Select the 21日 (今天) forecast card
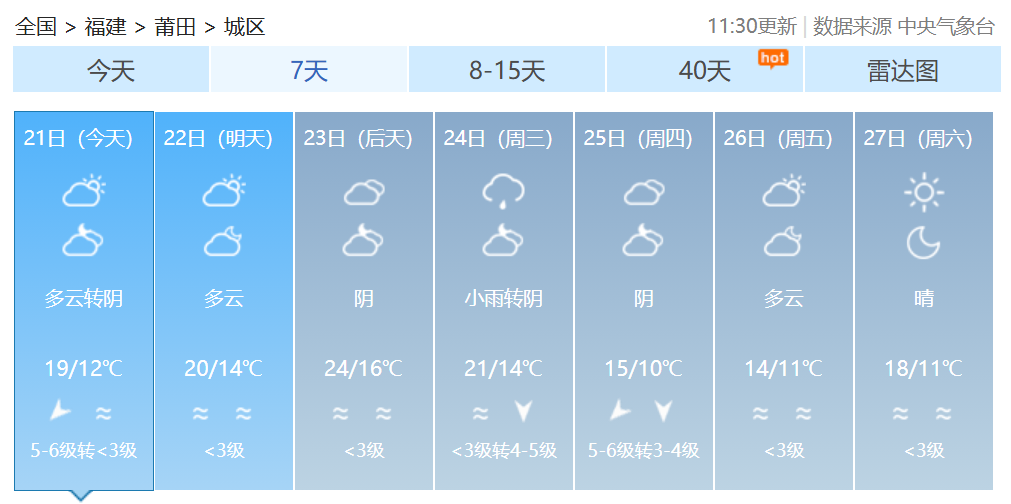The height and width of the screenshot is (504, 1011). point(83,300)
